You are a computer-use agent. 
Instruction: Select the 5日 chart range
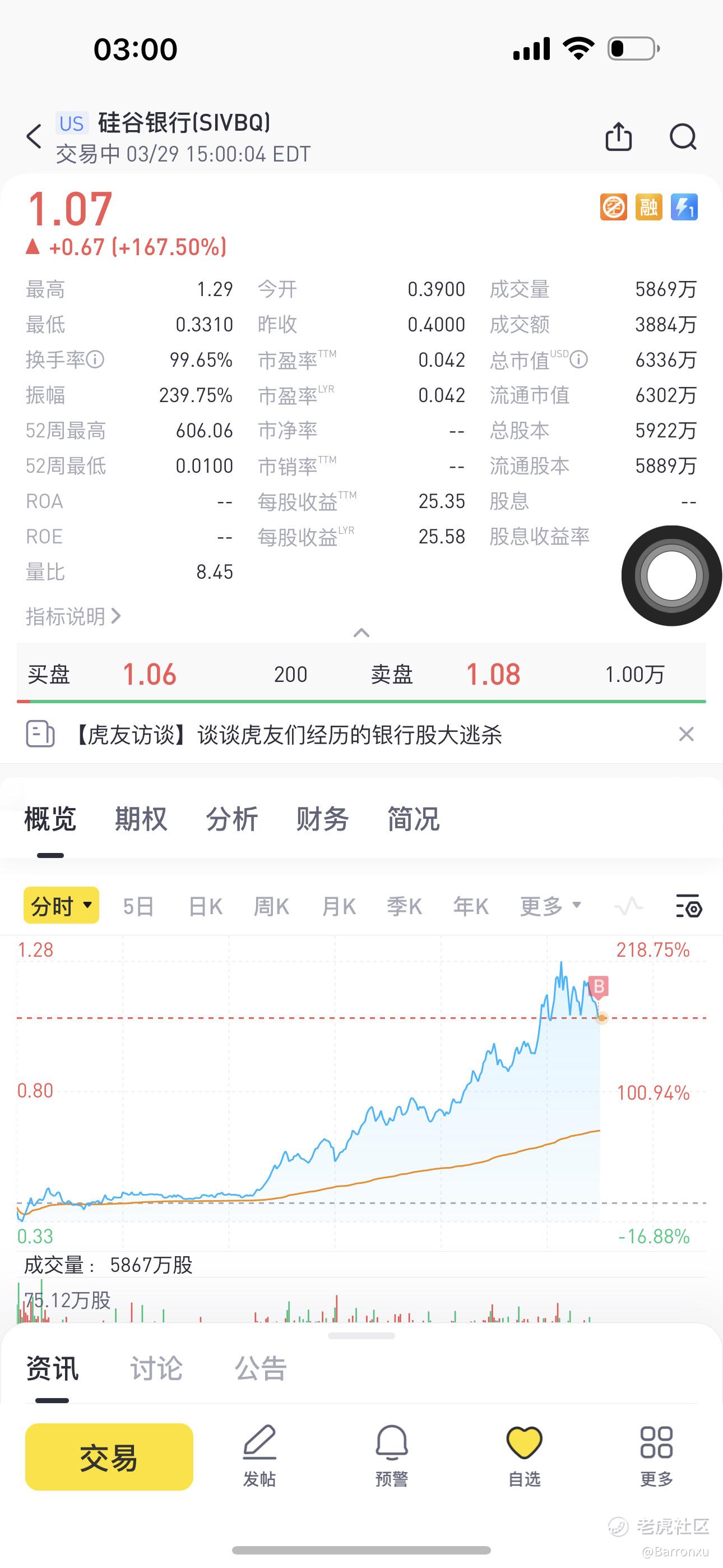[139, 906]
